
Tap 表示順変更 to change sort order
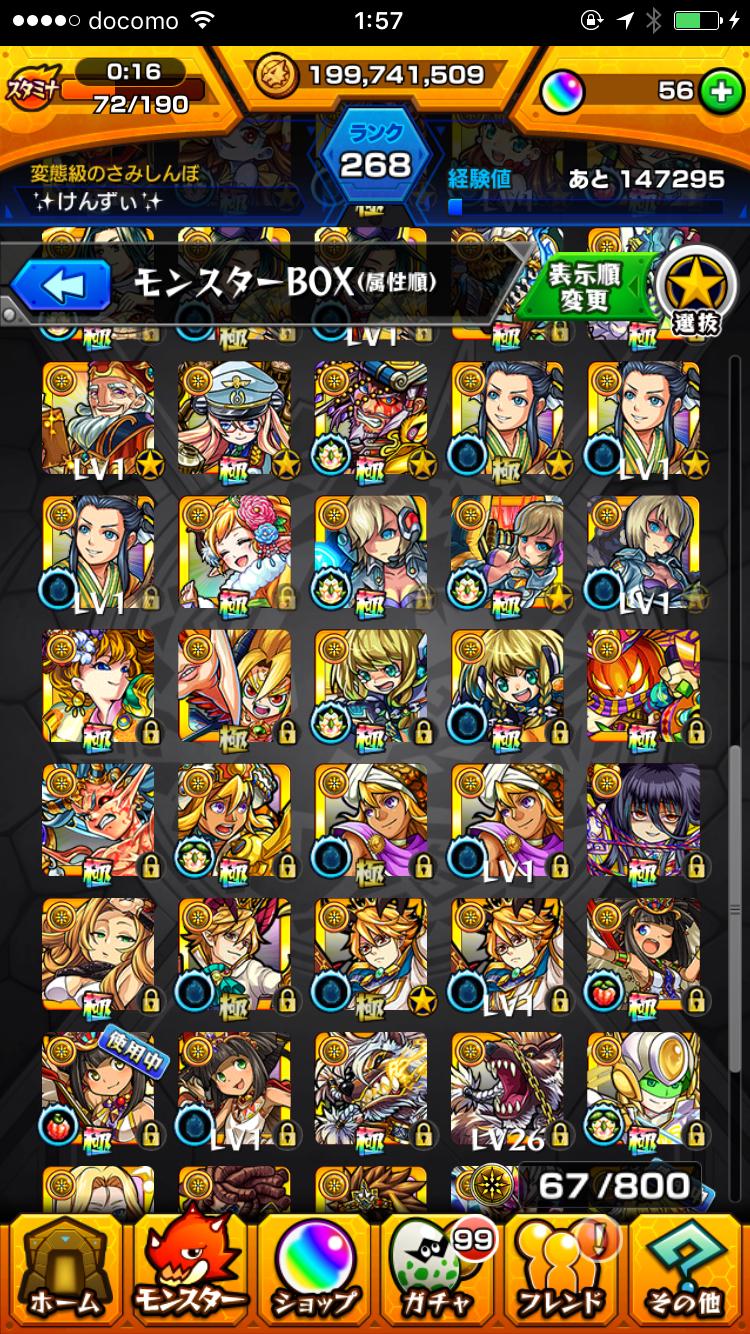[585, 287]
